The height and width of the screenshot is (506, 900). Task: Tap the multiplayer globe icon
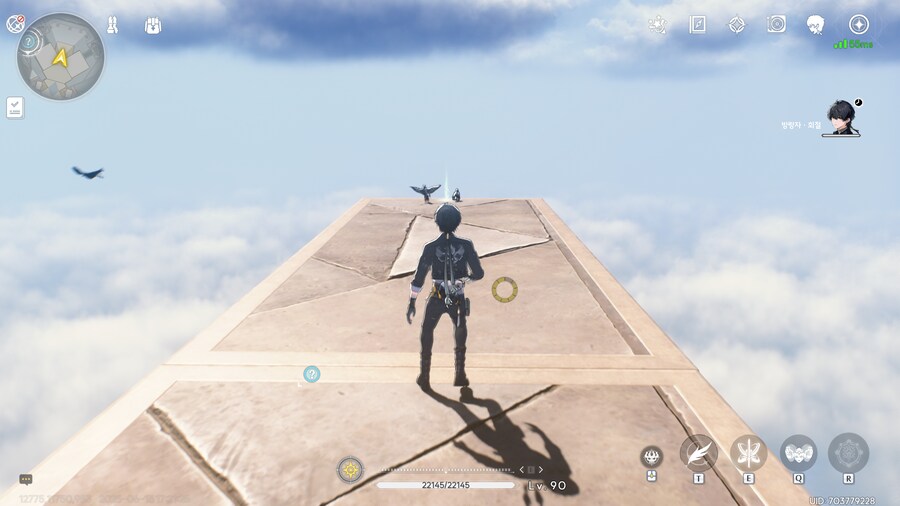pos(15,25)
